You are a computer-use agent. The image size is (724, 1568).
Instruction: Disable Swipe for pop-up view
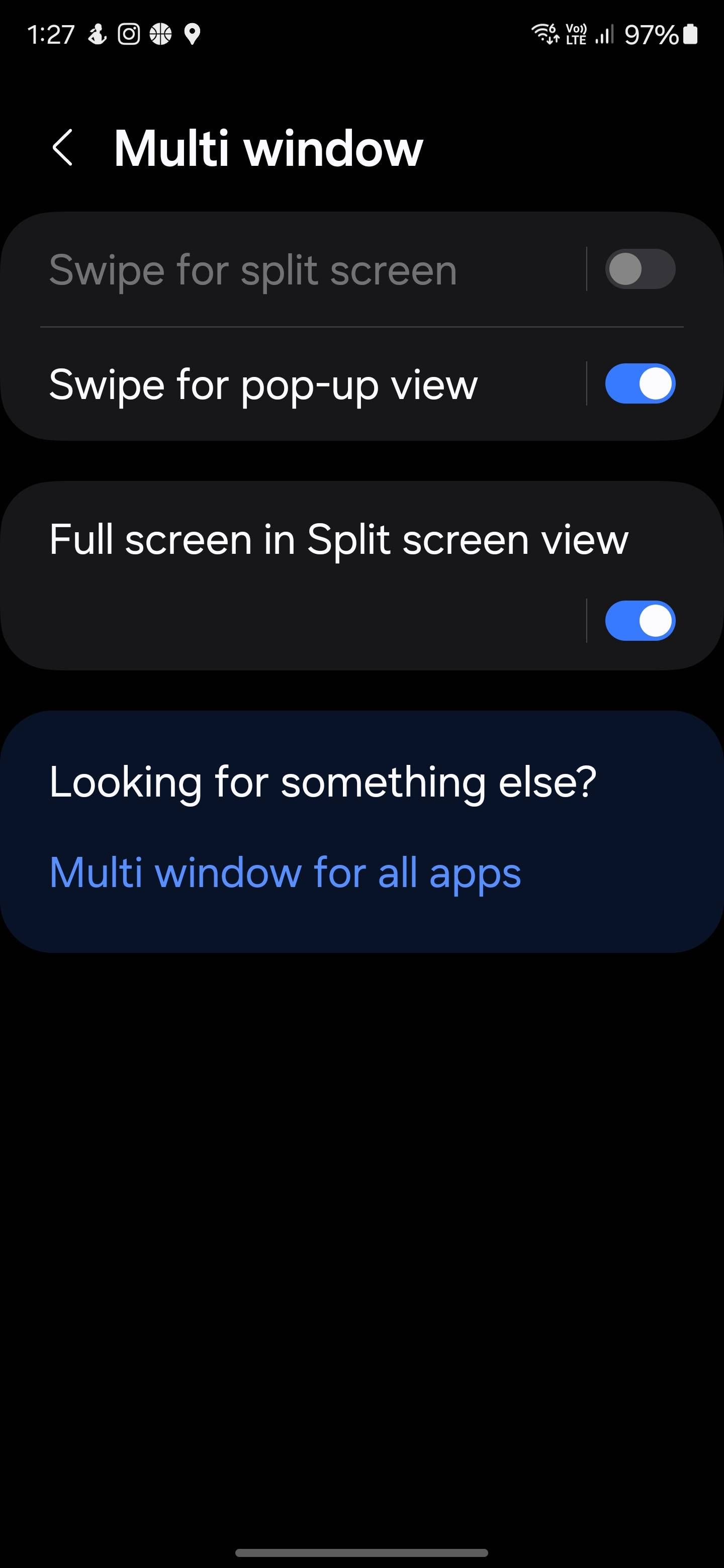640,383
